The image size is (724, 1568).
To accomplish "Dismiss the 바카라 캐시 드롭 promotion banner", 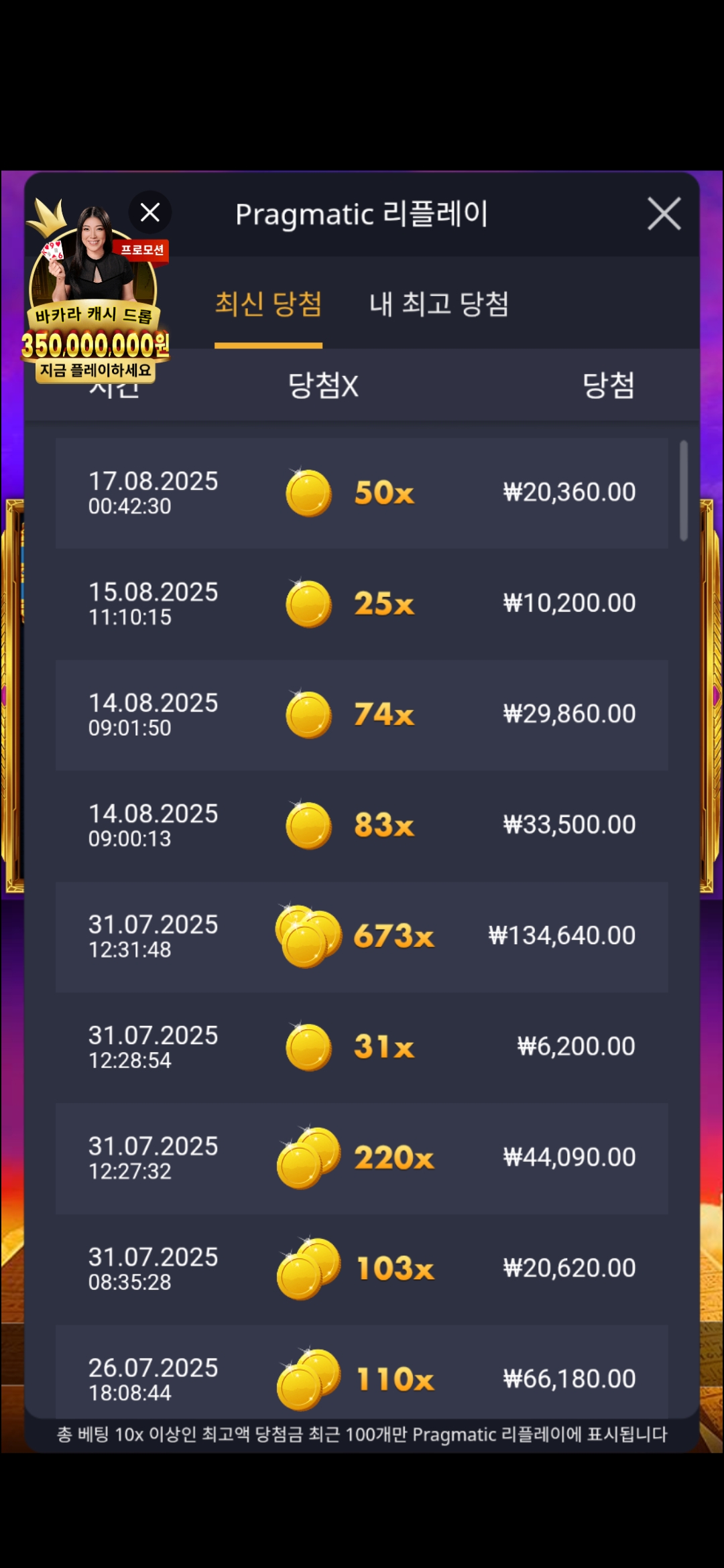I will click(149, 212).
